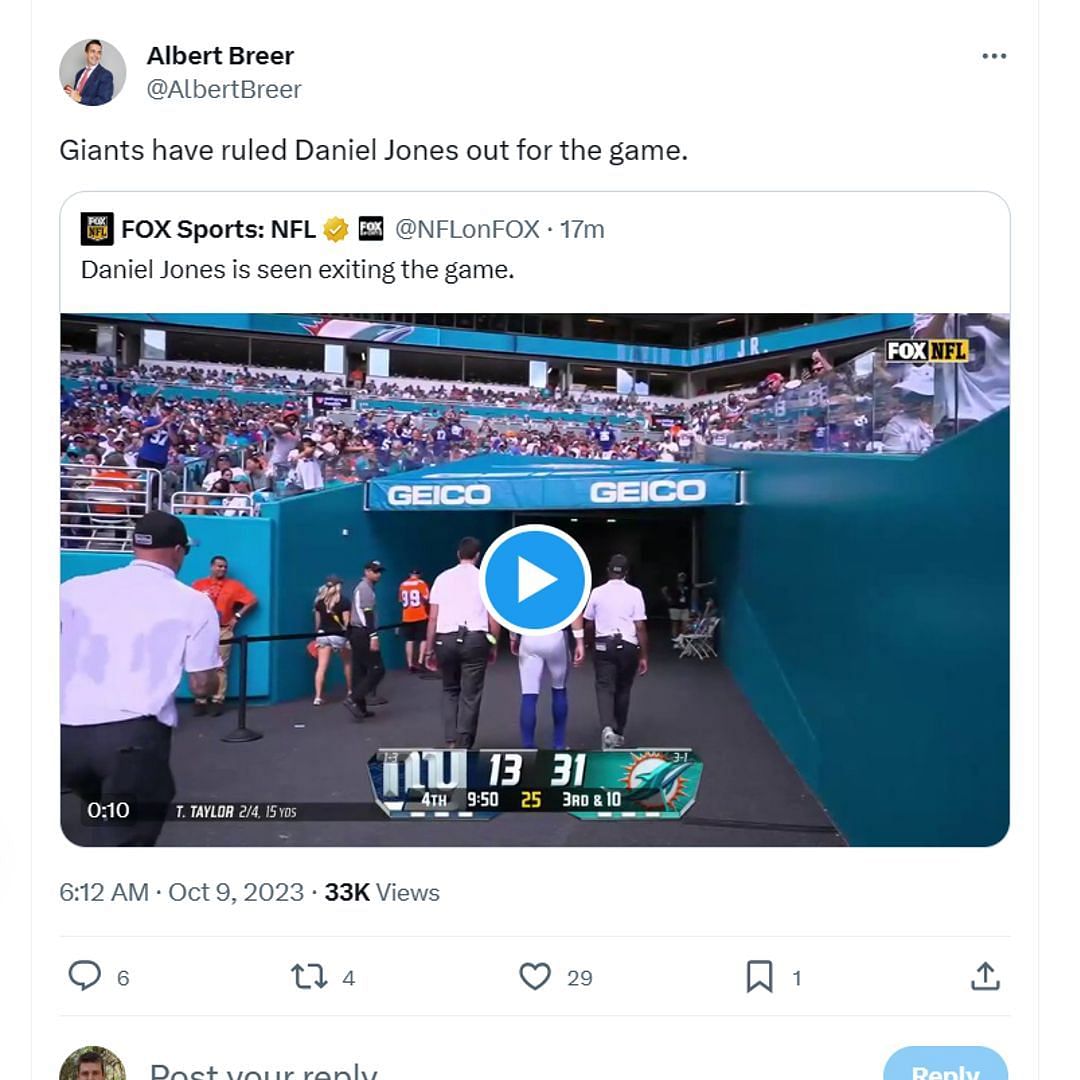This screenshot has height=1080, width=1080.
Task: Open Albert Breer's profile picture
Action: pos(93,73)
